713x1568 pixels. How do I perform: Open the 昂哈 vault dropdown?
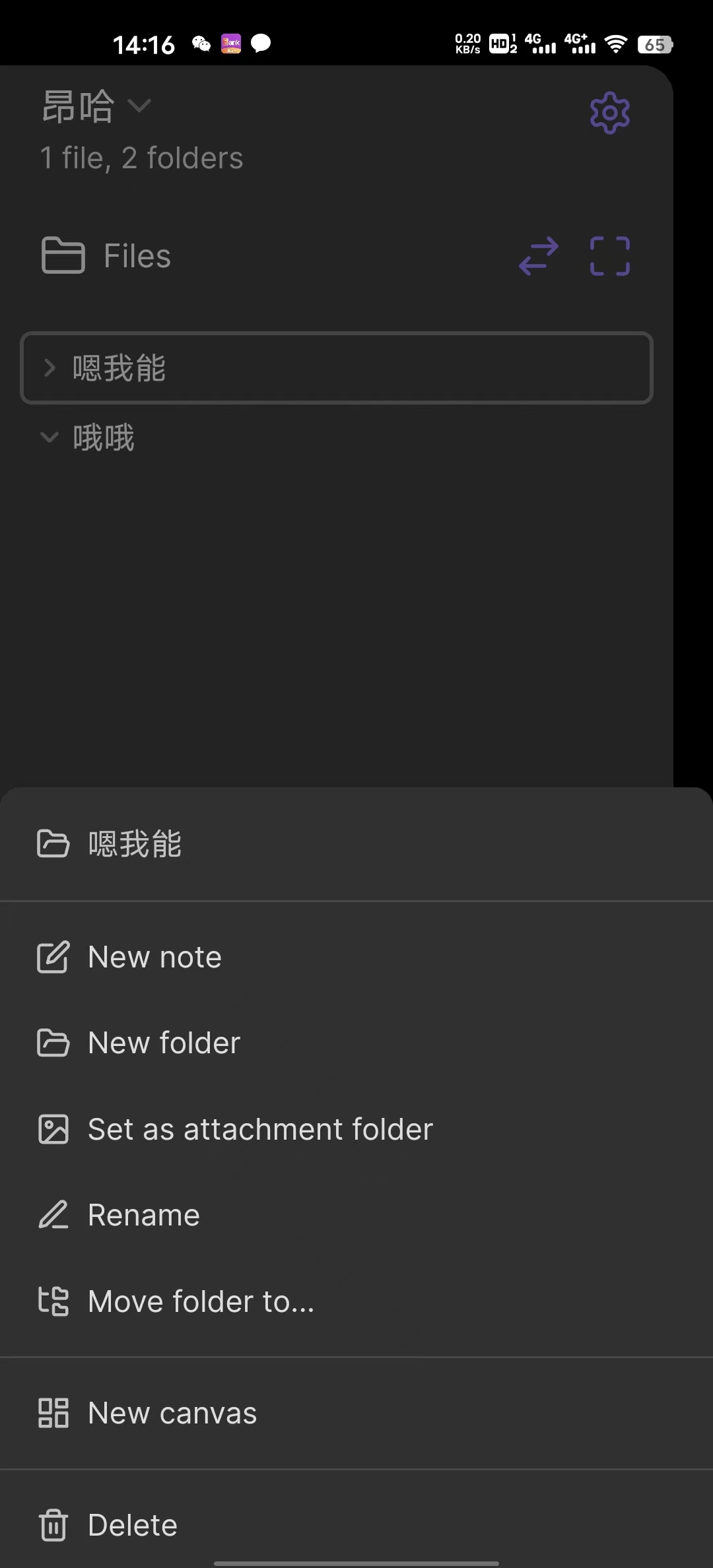[96, 106]
